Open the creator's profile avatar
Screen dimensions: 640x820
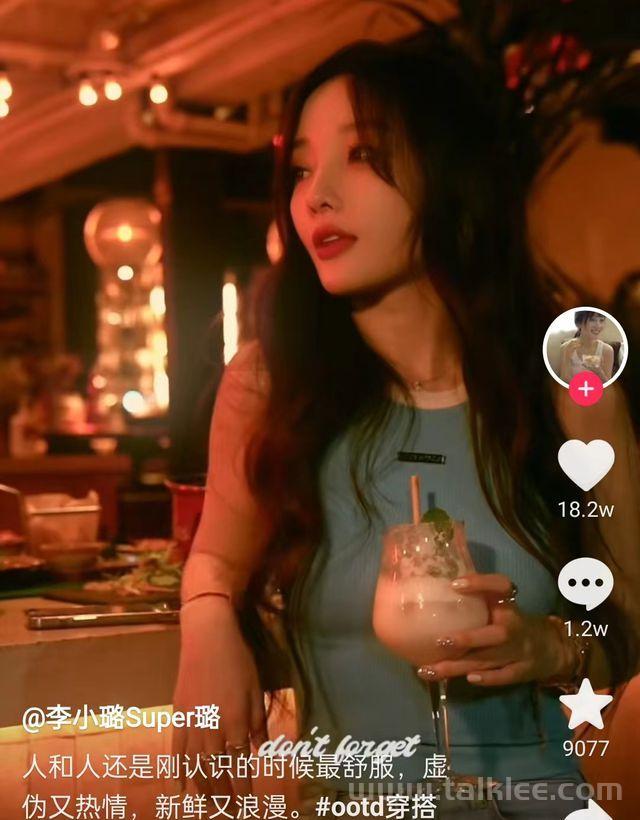point(585,345)
